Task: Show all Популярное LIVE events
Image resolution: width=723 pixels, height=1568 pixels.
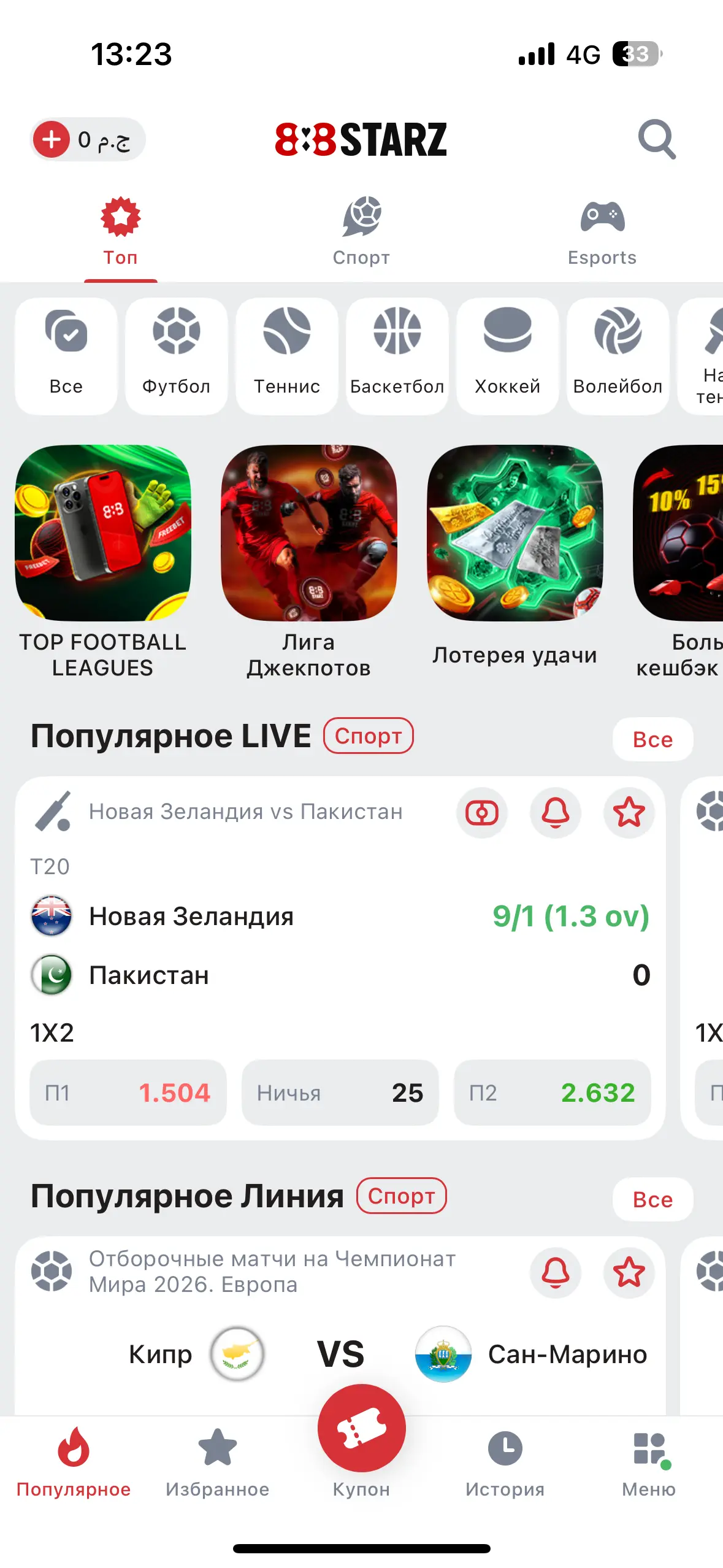Action: click(652, 739)
